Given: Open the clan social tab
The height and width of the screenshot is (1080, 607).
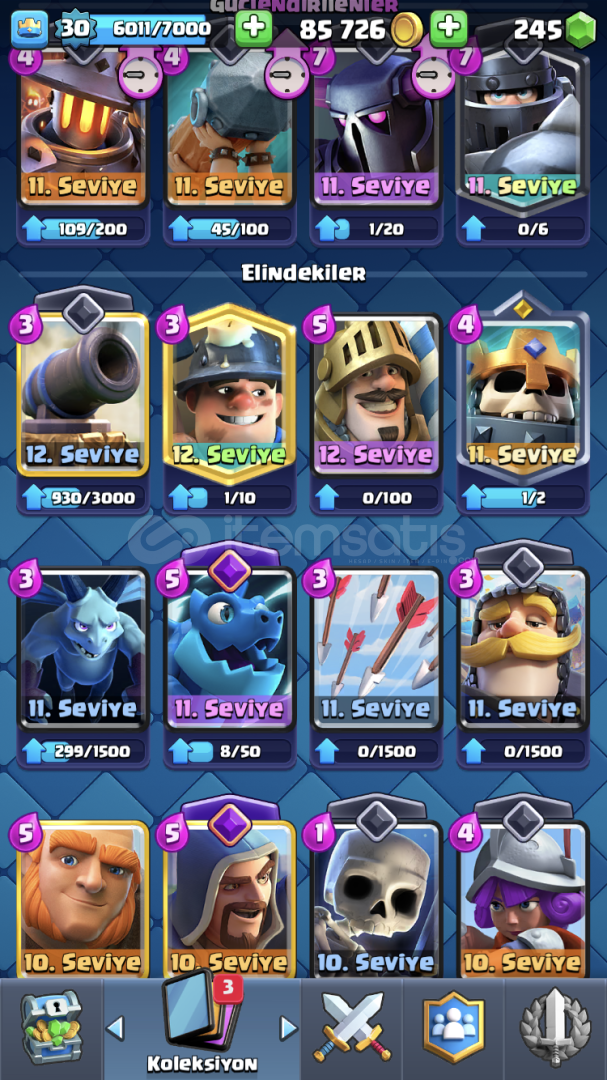Looking at the screenshot, I should [453, 1028].
